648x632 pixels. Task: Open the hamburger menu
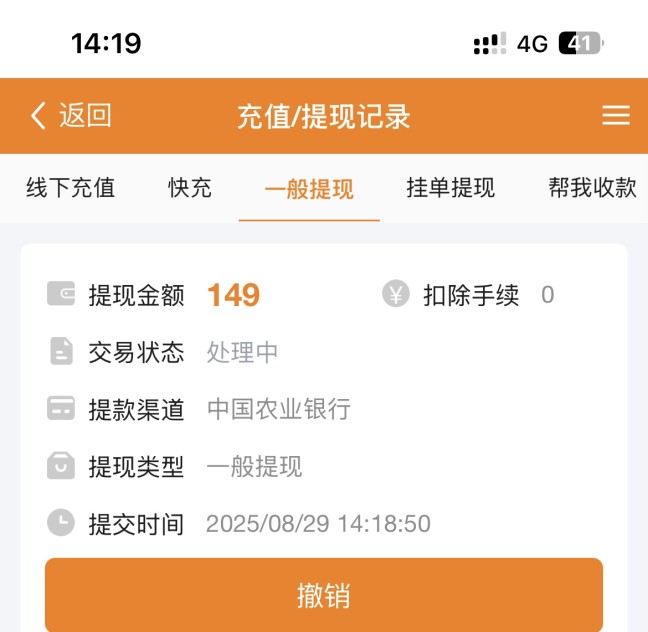coord(615,116)
